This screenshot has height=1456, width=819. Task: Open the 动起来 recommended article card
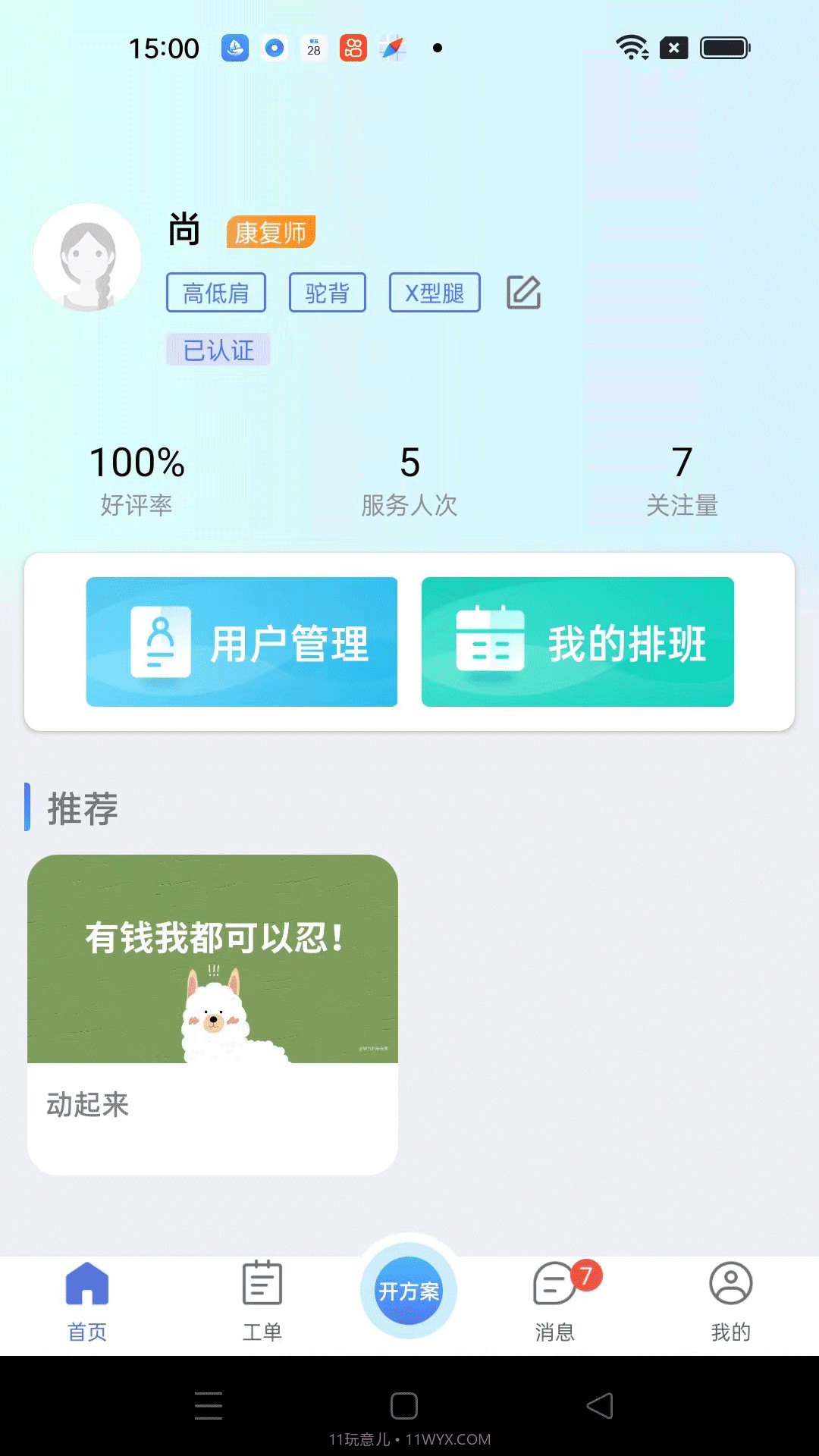point(212,1009)
